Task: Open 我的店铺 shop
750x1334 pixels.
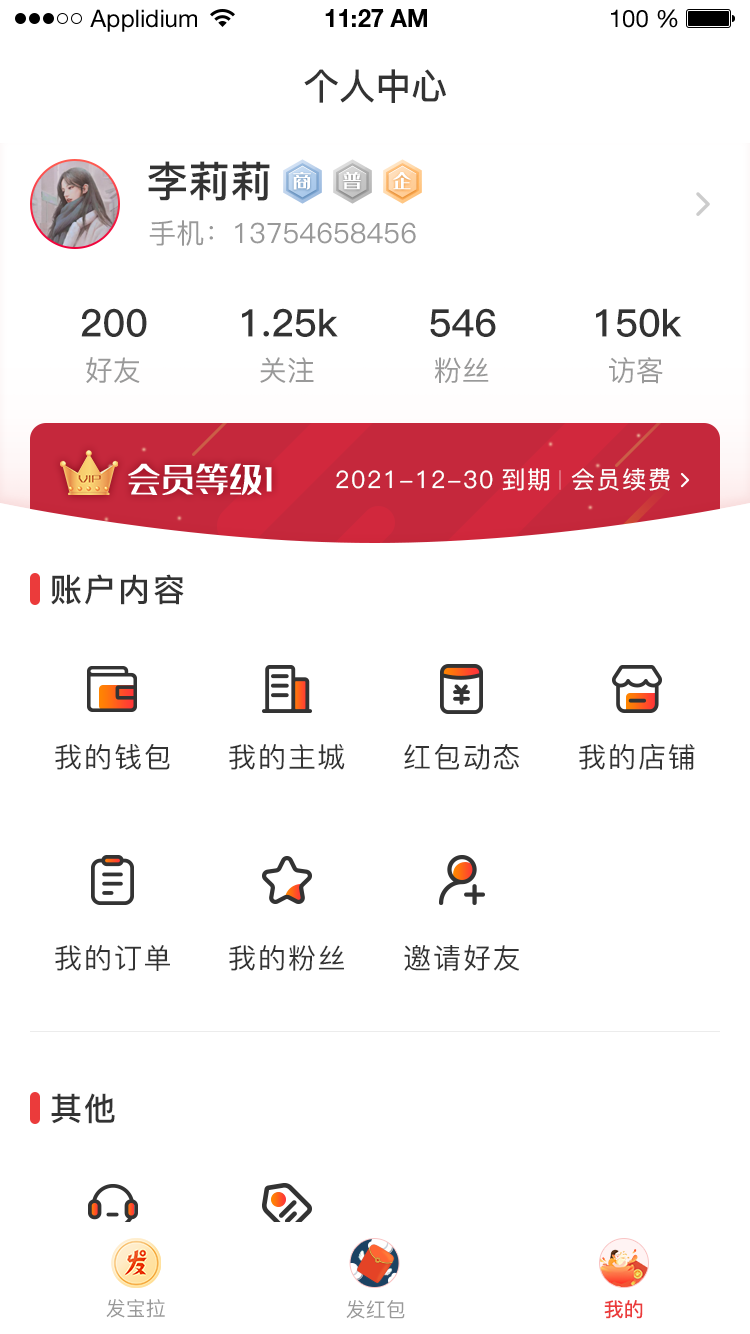Action: 636,716
